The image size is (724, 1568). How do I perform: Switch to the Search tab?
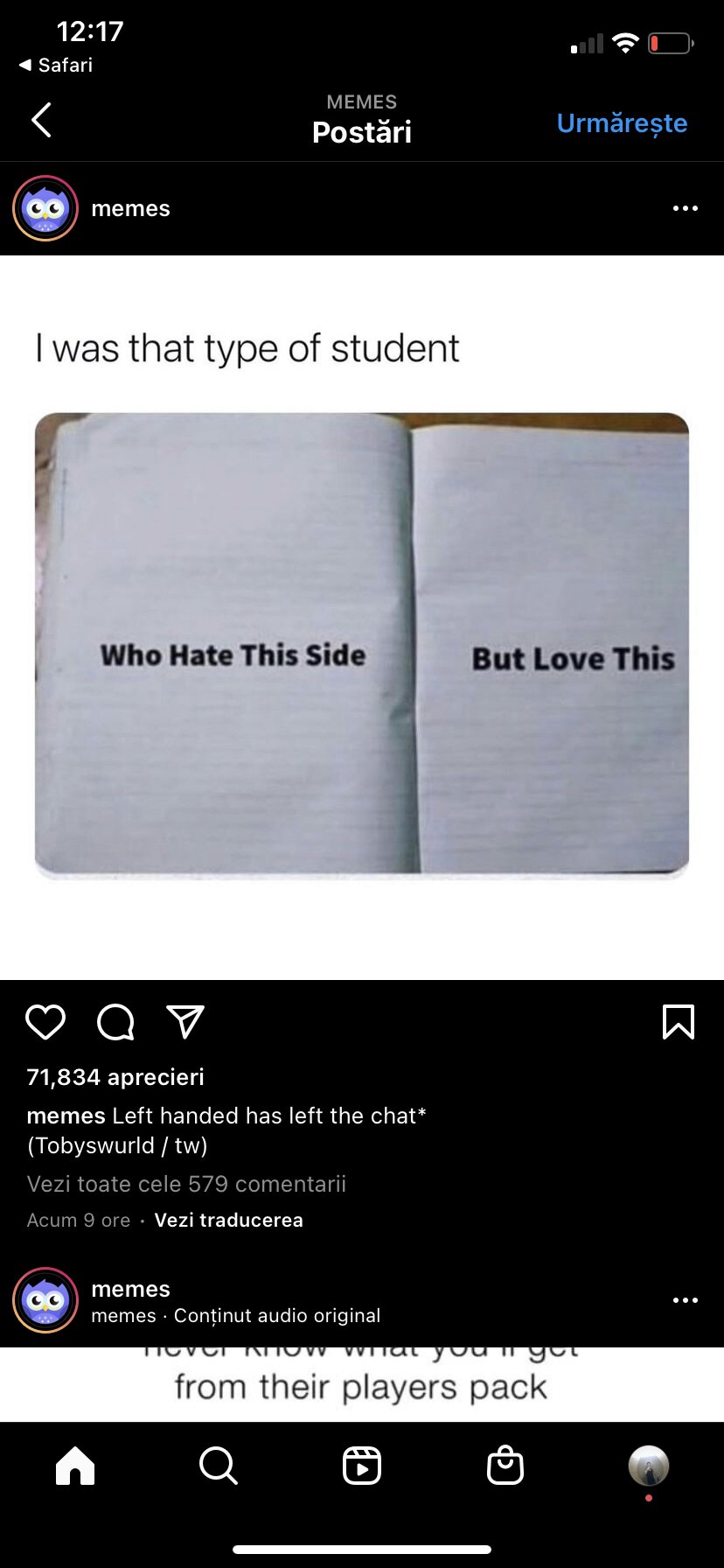click(x=219, y=1465)
